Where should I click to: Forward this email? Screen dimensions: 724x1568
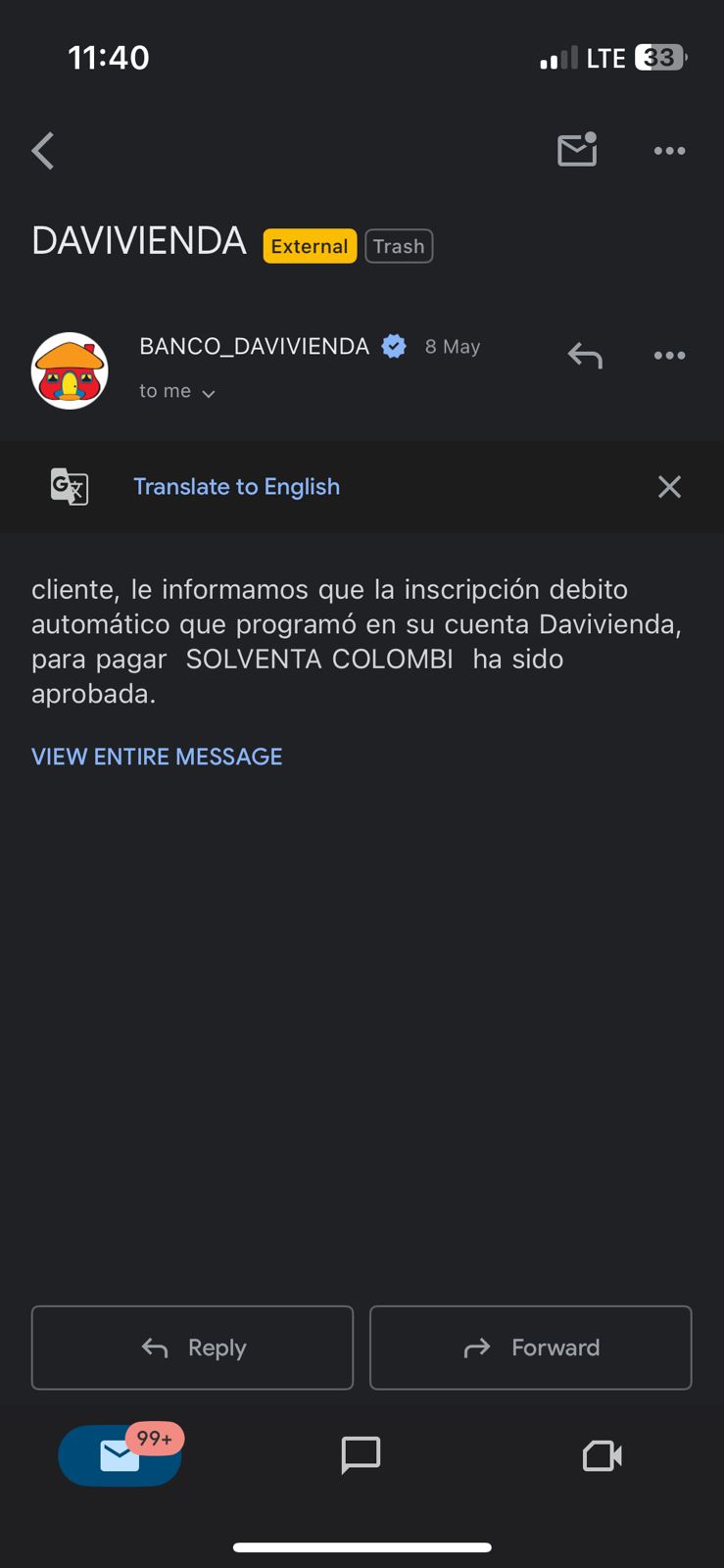(x=530, y=1347)
